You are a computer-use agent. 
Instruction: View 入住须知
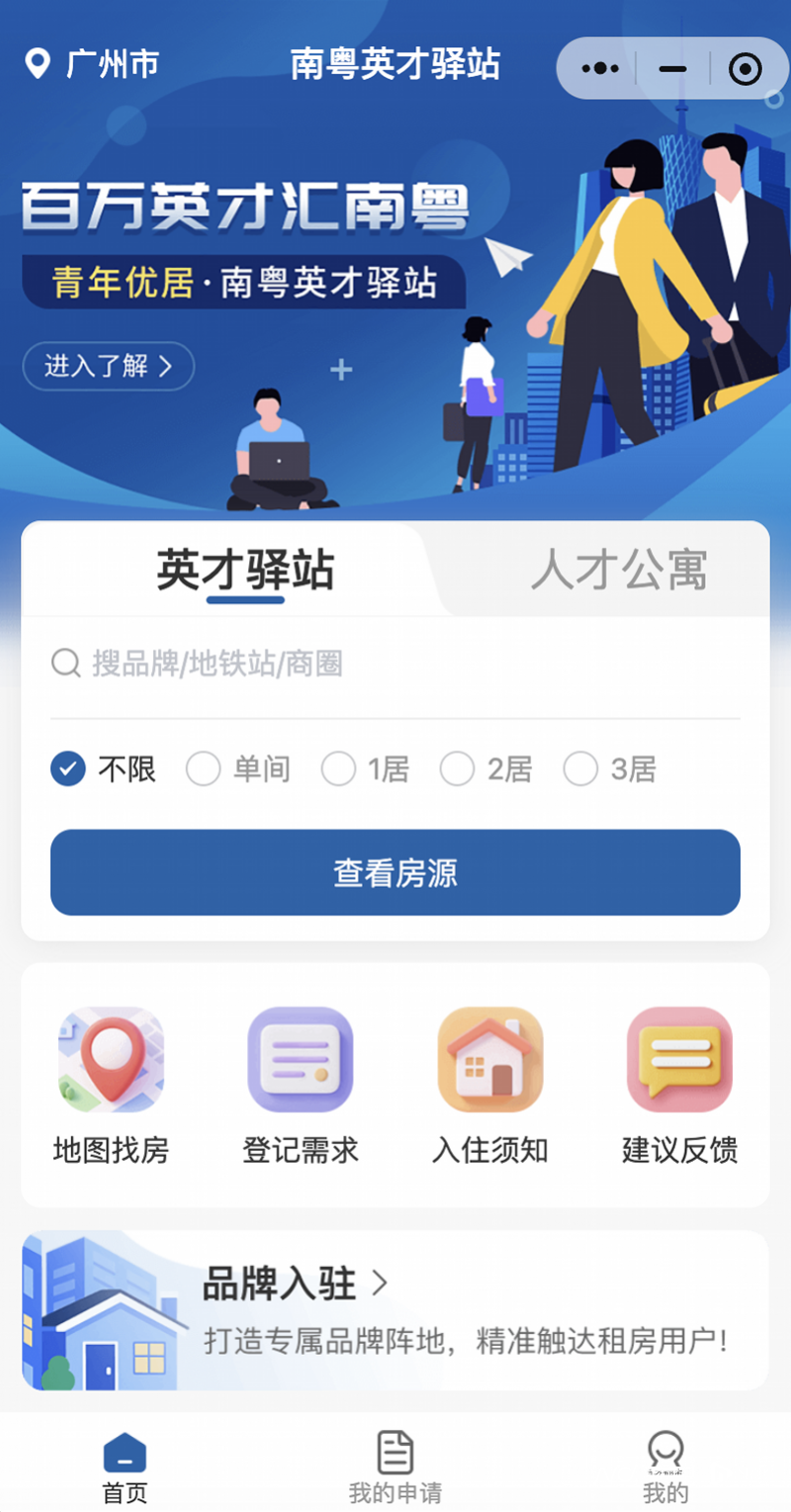click(490, 1086)
